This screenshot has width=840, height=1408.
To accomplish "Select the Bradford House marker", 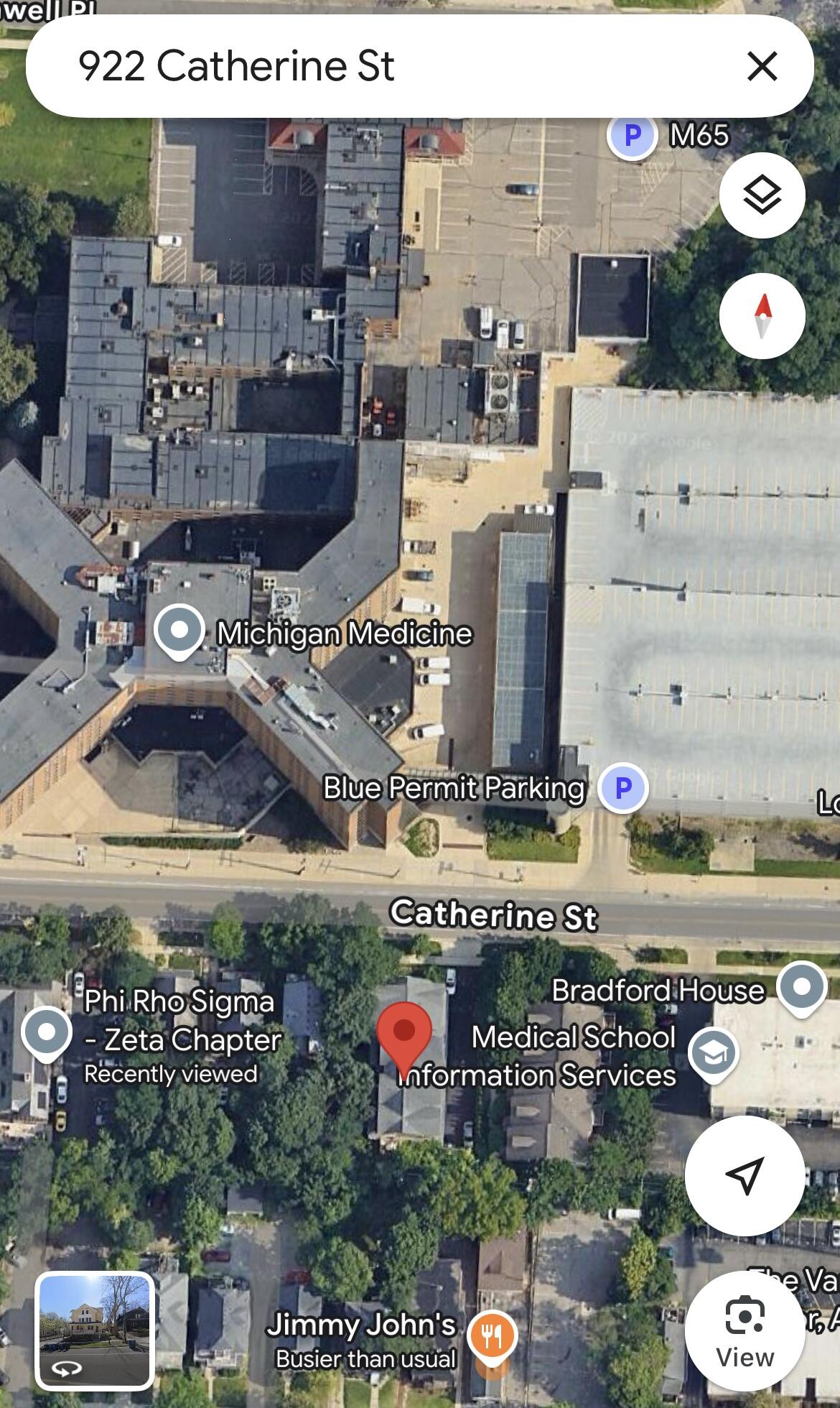I will (801, 988).
